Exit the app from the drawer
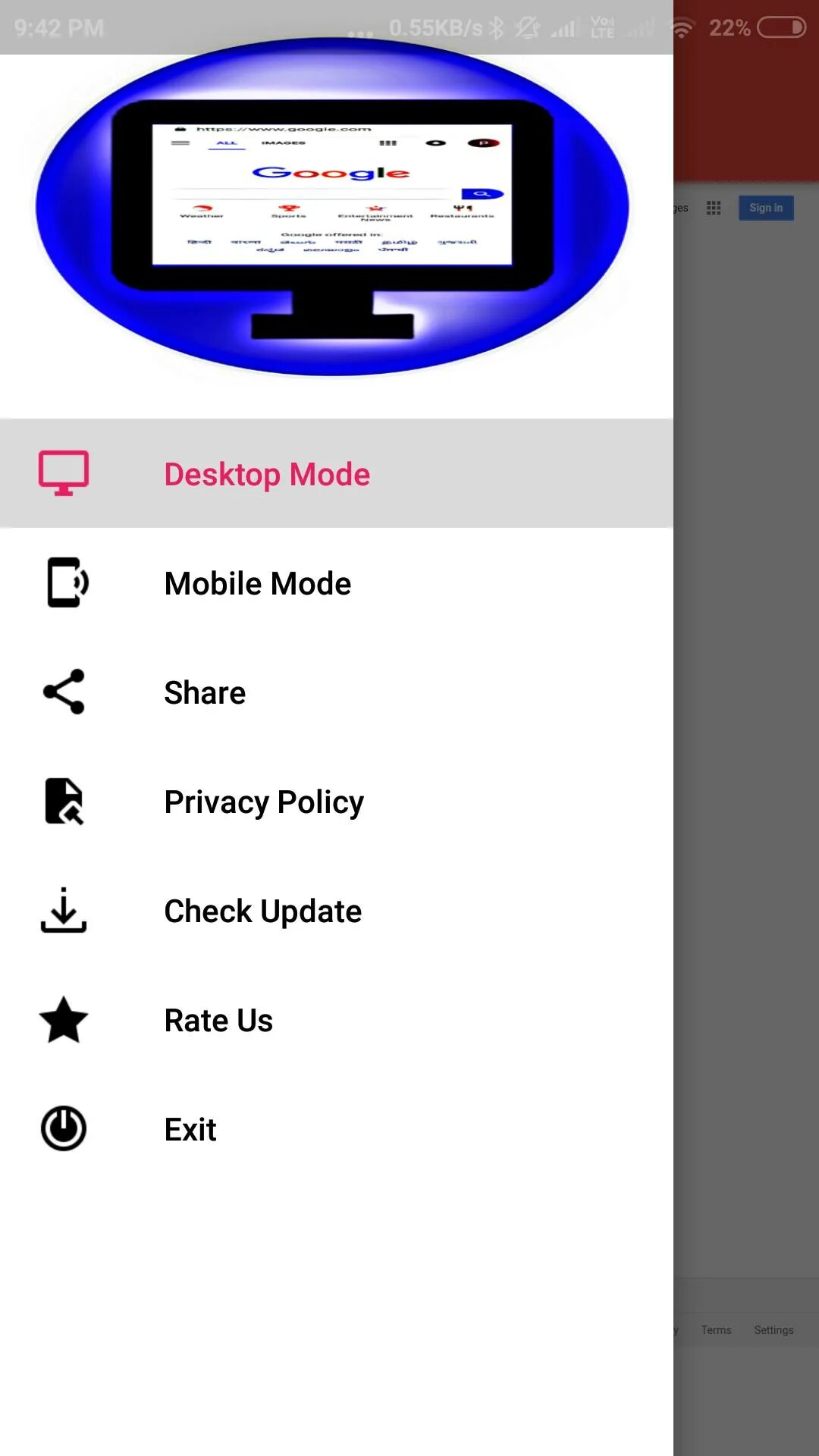Image resolution: width=819 pixels, height=1456 pixels. coord(337,1129)
